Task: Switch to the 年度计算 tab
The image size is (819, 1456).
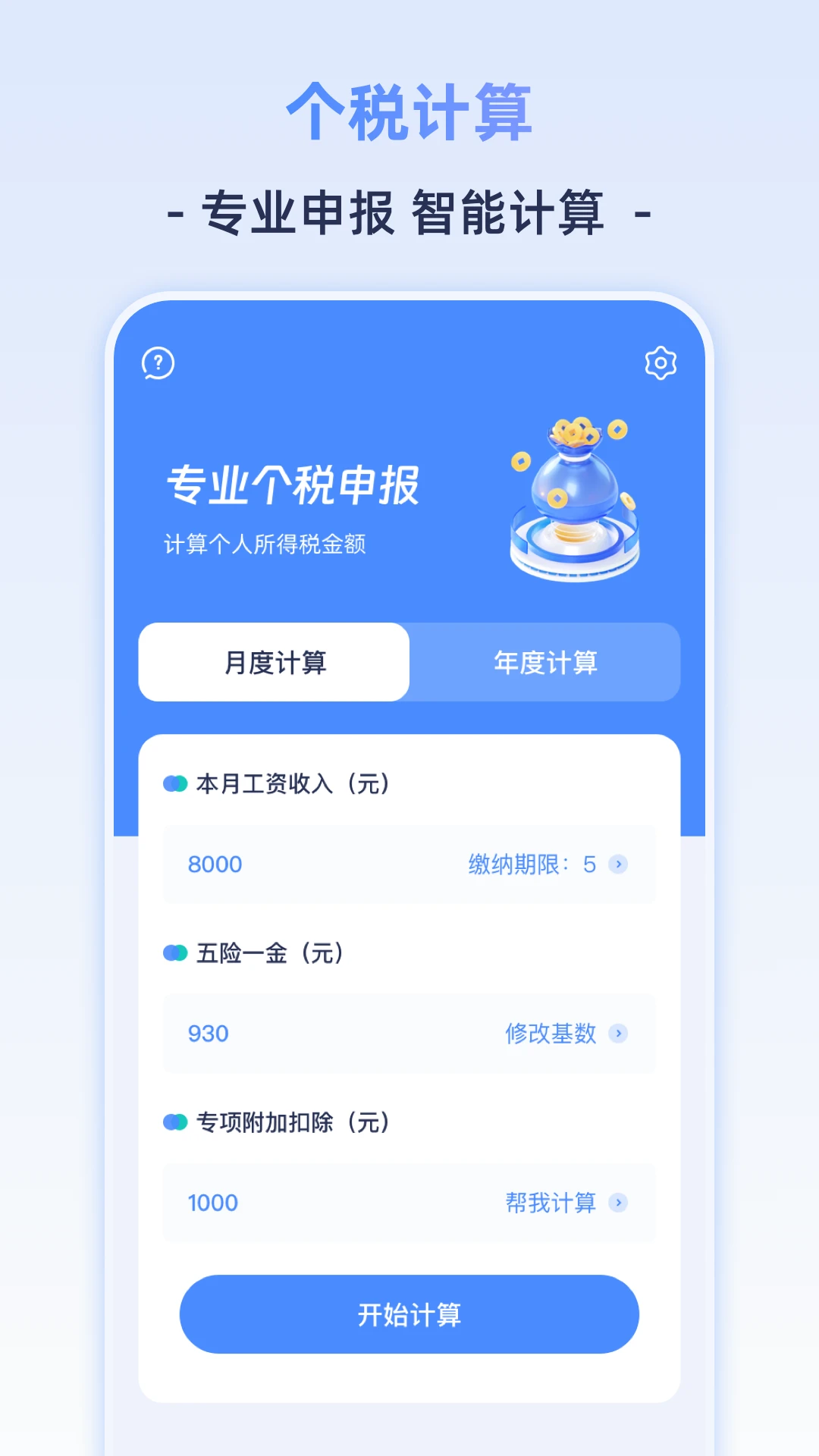Action: point(544,662)
